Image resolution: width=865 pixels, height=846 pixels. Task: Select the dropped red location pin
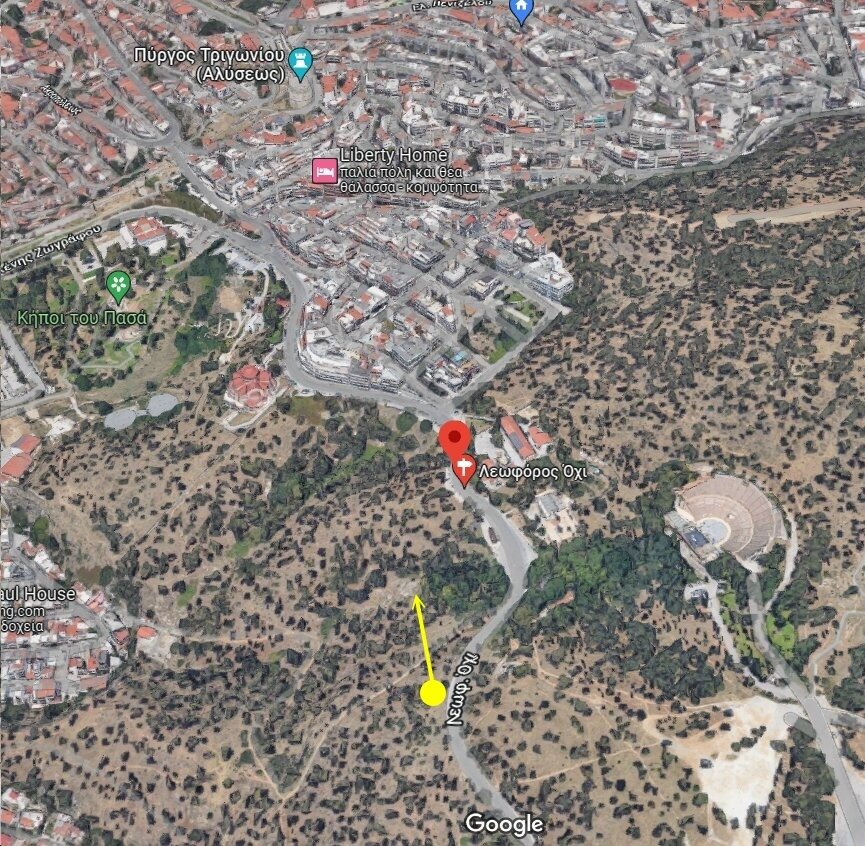[455, 437]
